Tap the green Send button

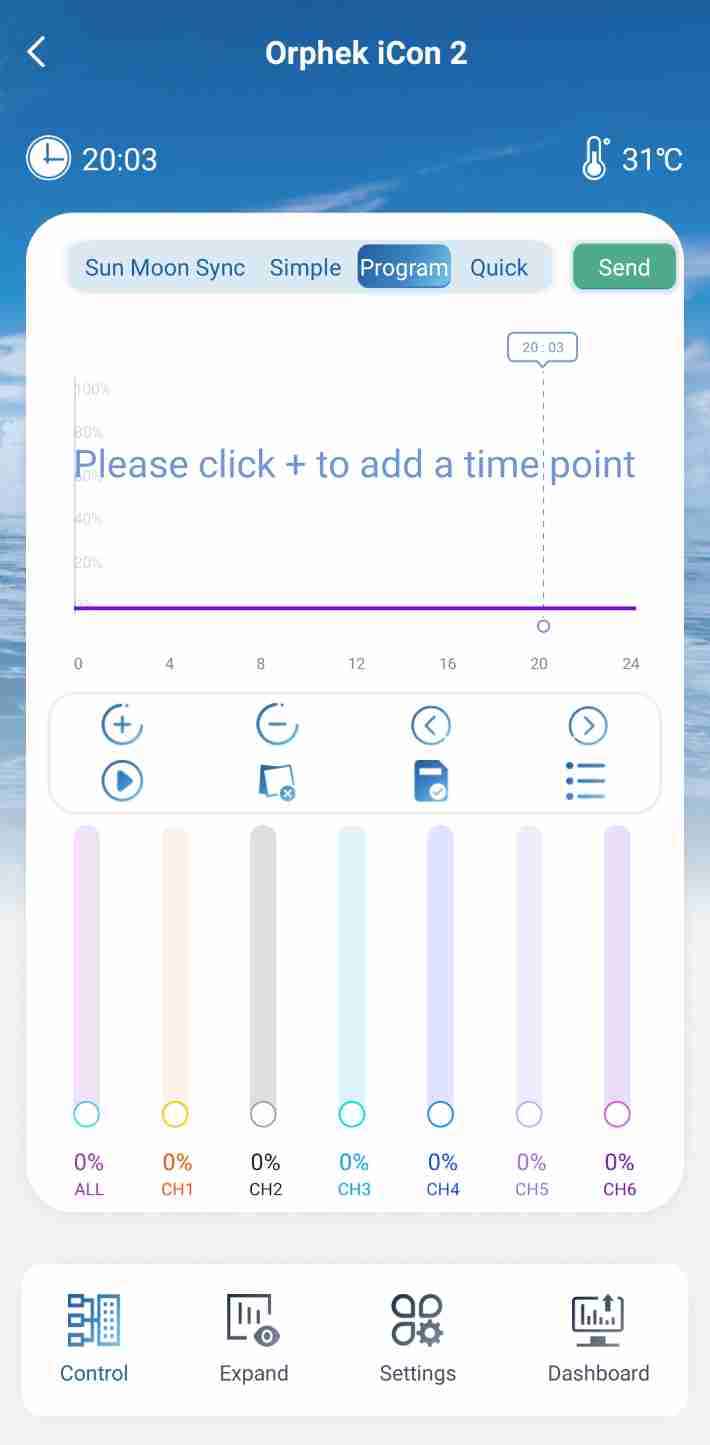pyautogui.click(x=624, y=267)
